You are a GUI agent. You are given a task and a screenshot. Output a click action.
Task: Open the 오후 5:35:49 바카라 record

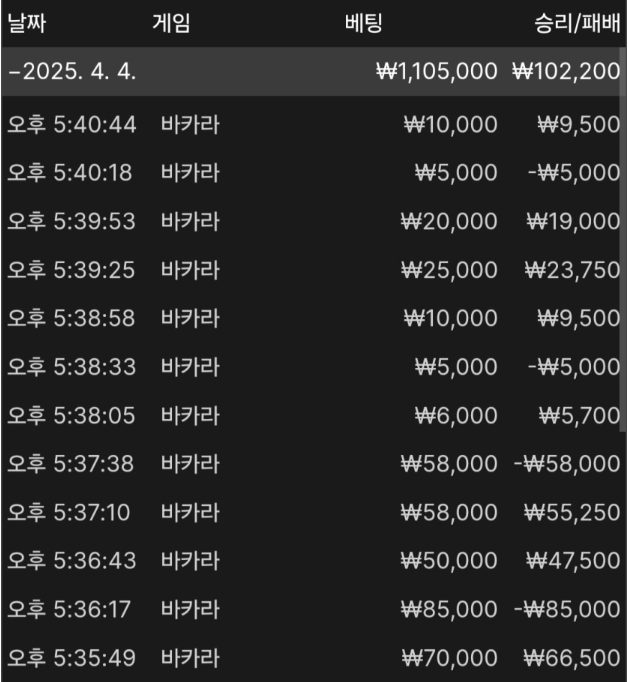click(312, 658)
